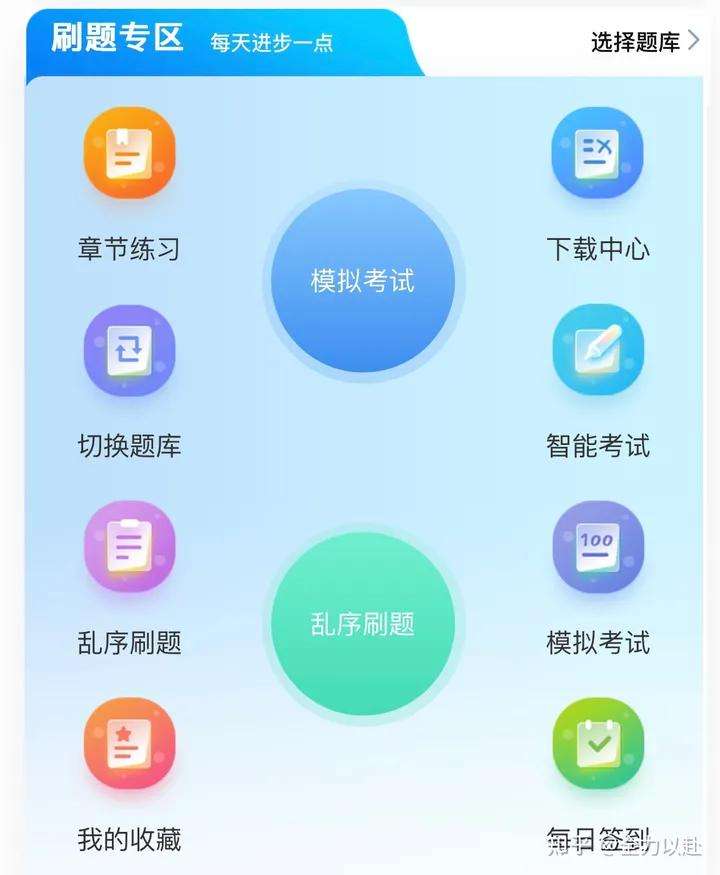The height and width of the screenshot is (875, 720).
Task: Open the 智能考试 (smart exam) pencil icon
Action: point(597,350)
